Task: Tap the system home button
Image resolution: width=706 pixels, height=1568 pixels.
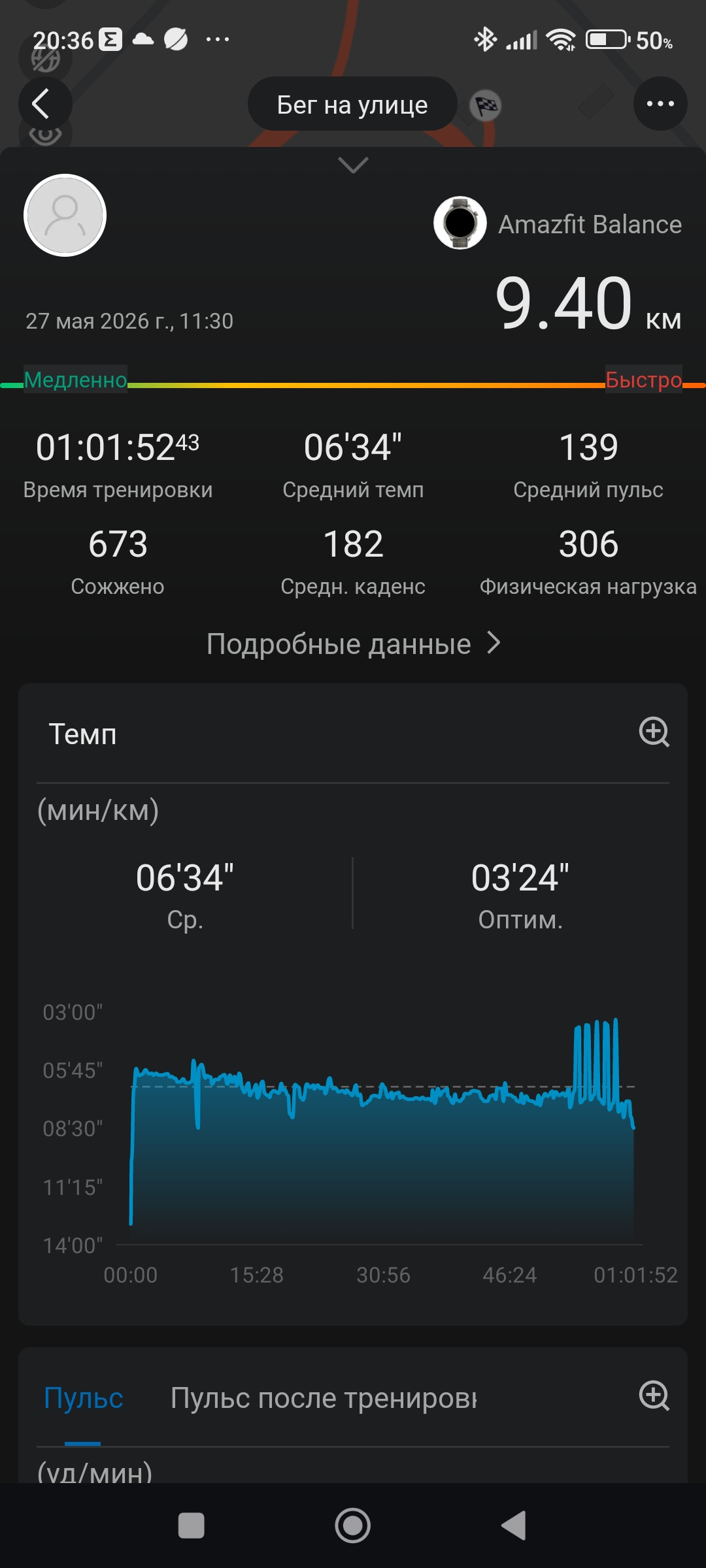Action: click(353, 1526)
